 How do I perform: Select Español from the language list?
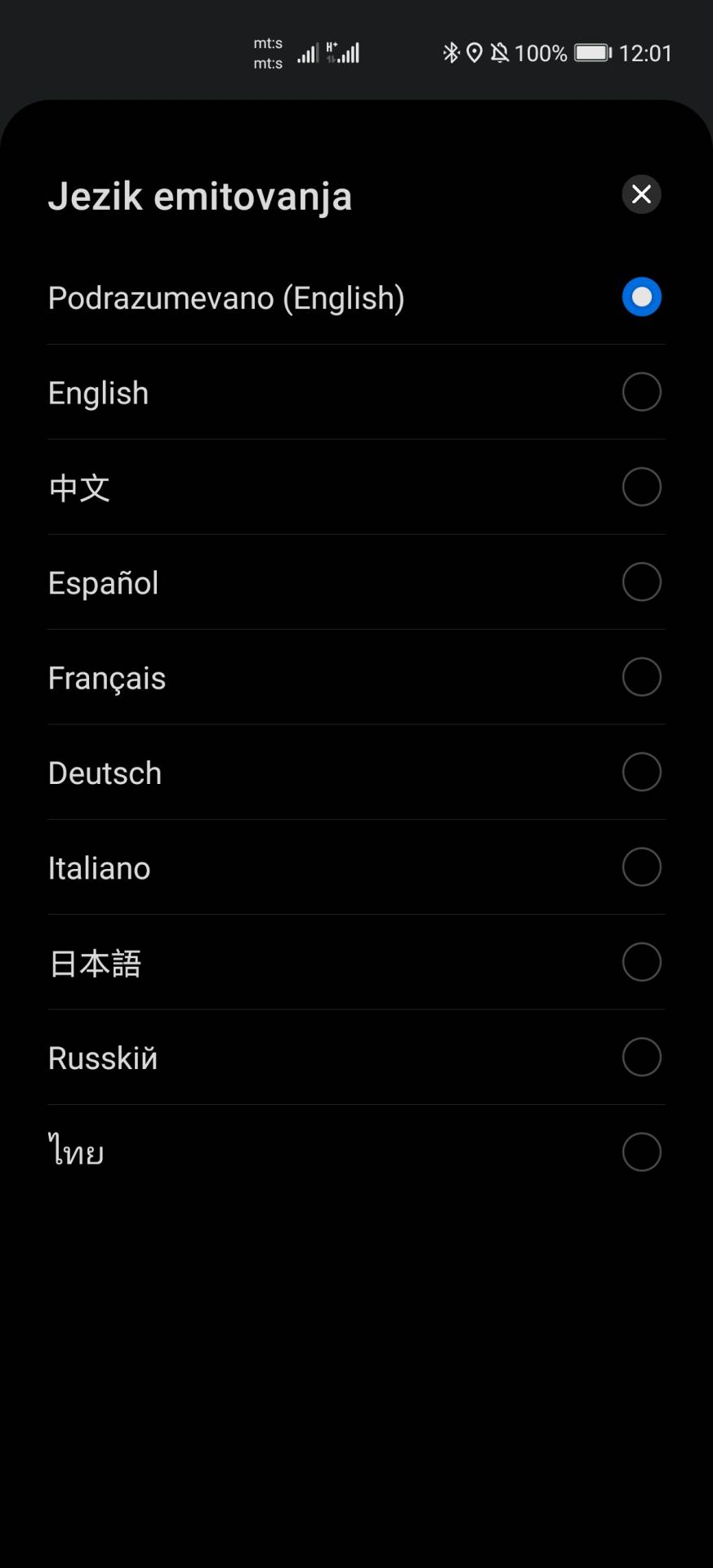tap(356, 582)
